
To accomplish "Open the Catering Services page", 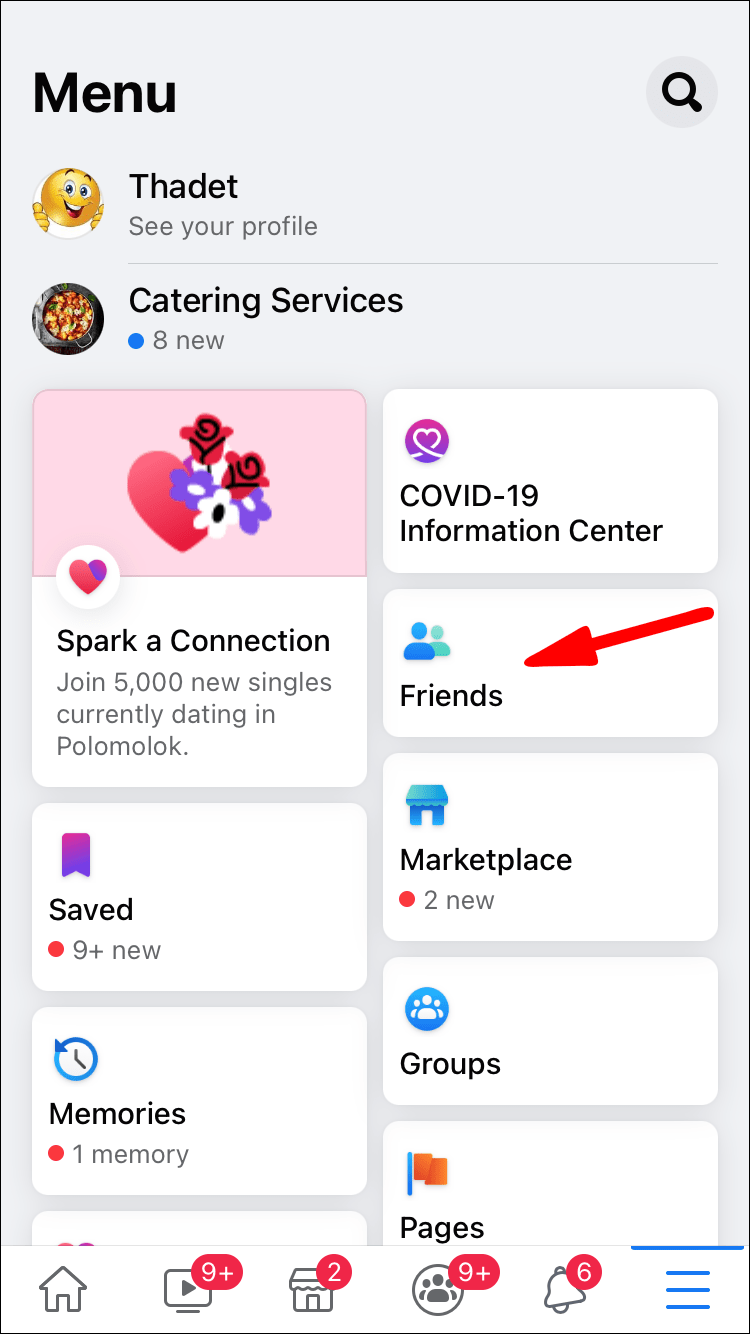I will point(265,318).
